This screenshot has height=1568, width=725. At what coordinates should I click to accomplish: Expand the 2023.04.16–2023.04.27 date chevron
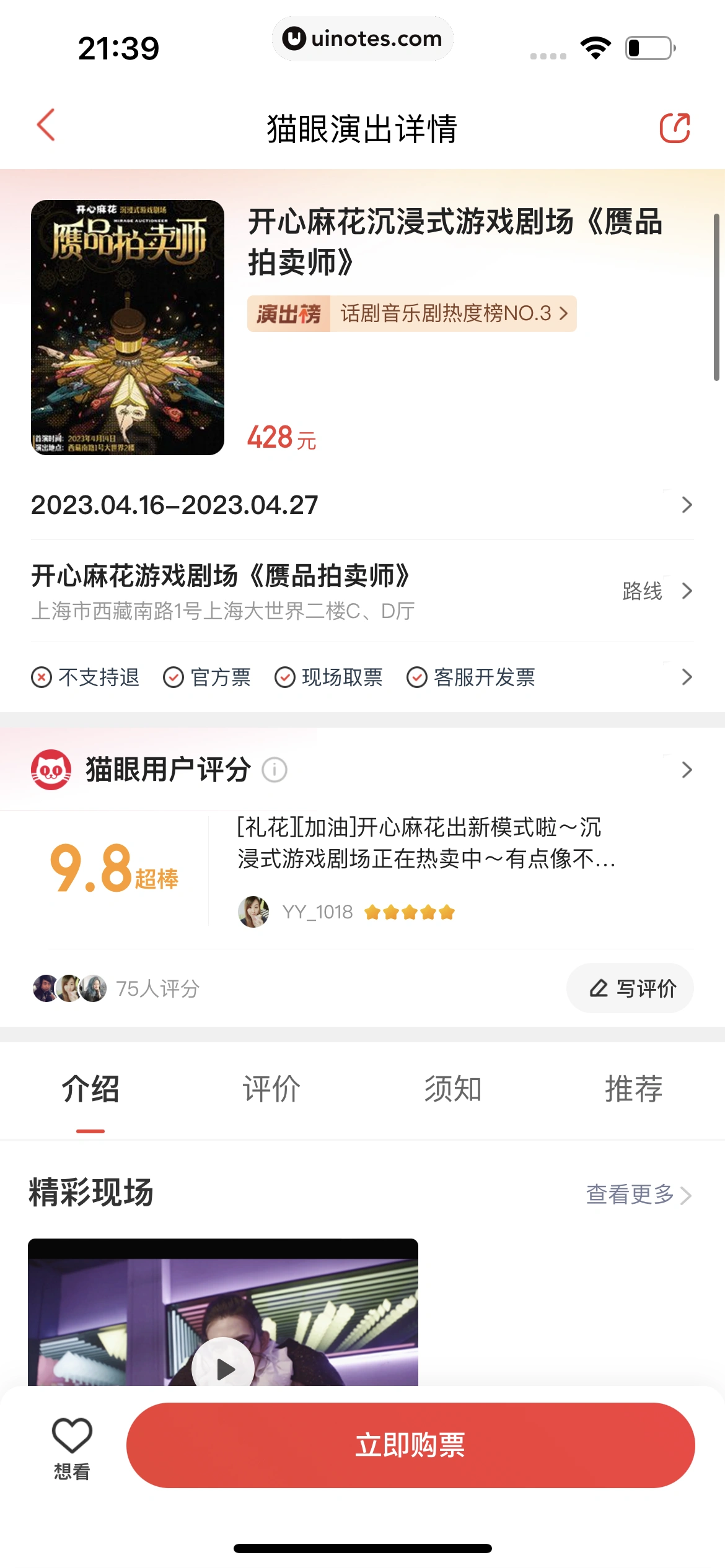point(686,505)
